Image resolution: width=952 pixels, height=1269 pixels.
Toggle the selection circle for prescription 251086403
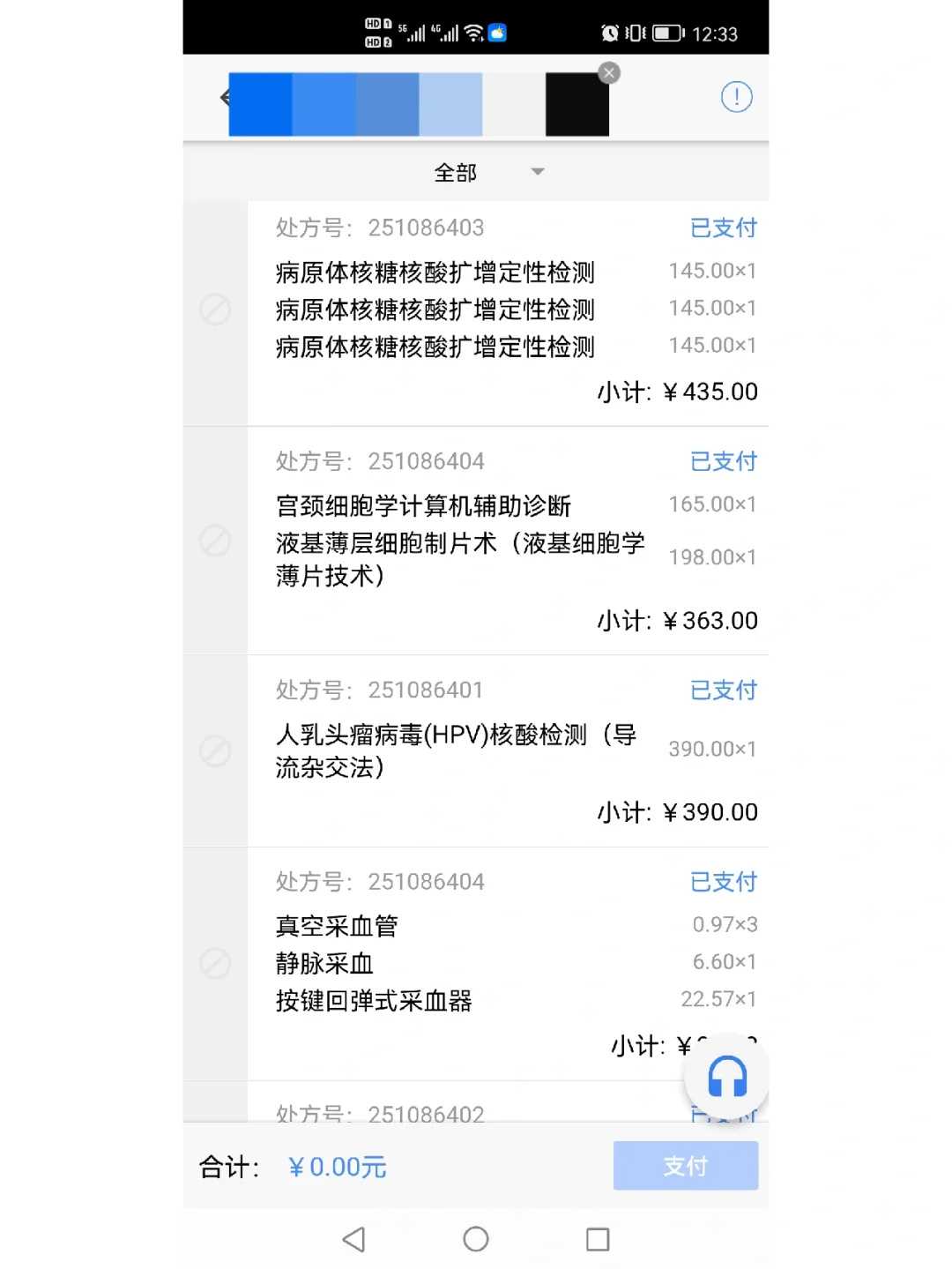(x=215, y=310)
